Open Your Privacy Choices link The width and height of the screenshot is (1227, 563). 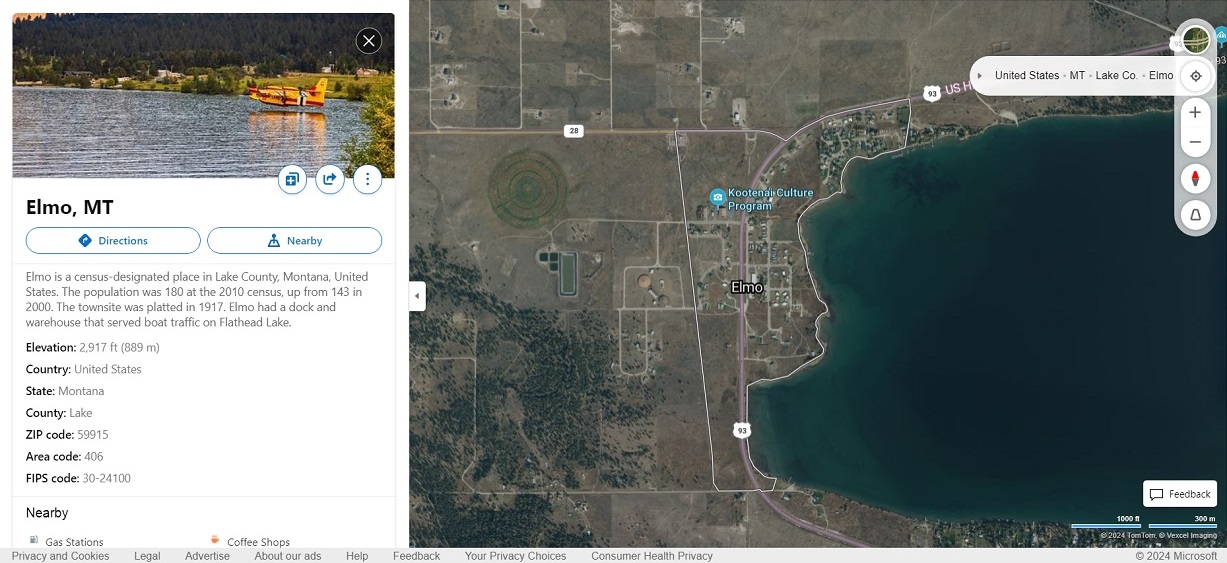[x=515, y=556]
